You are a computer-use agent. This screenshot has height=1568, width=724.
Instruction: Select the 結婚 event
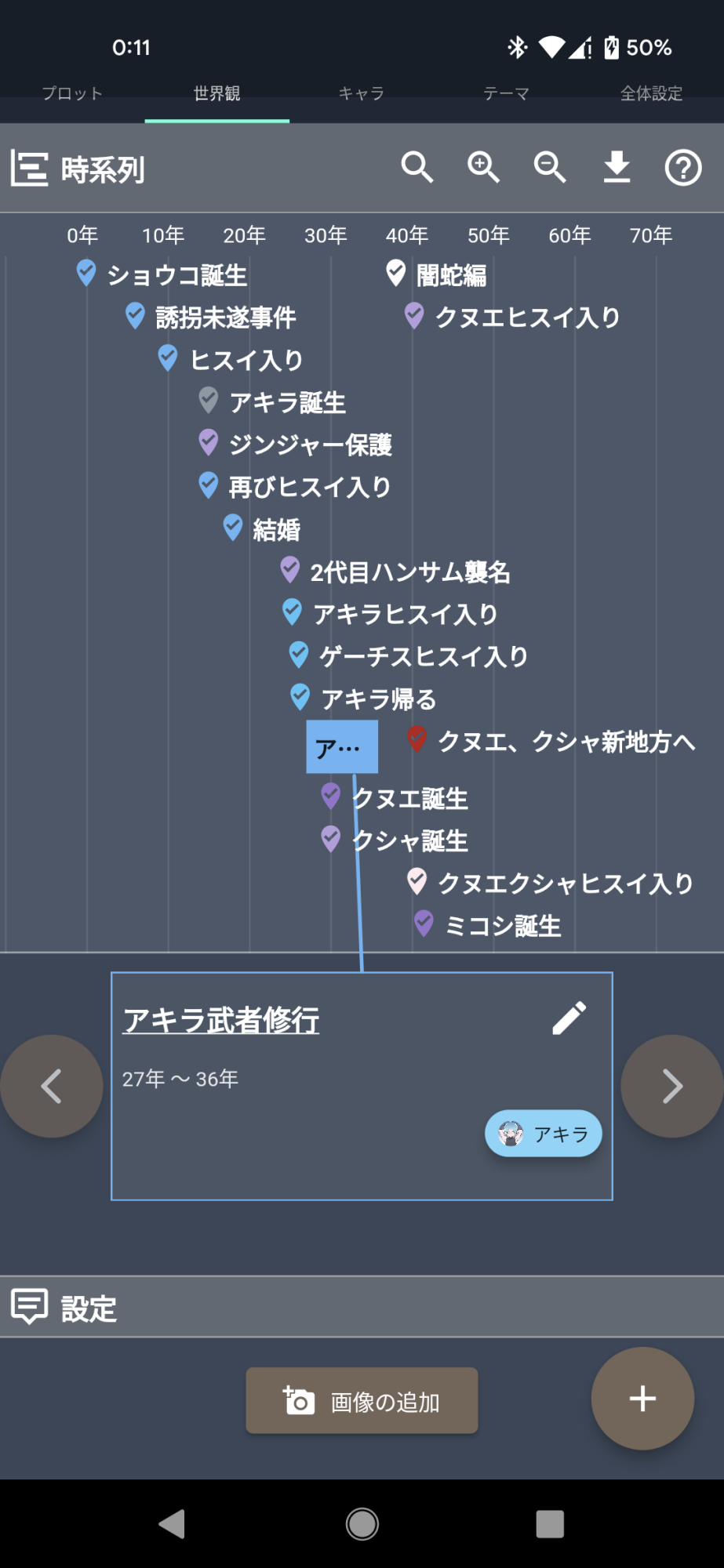pos(262,529)
